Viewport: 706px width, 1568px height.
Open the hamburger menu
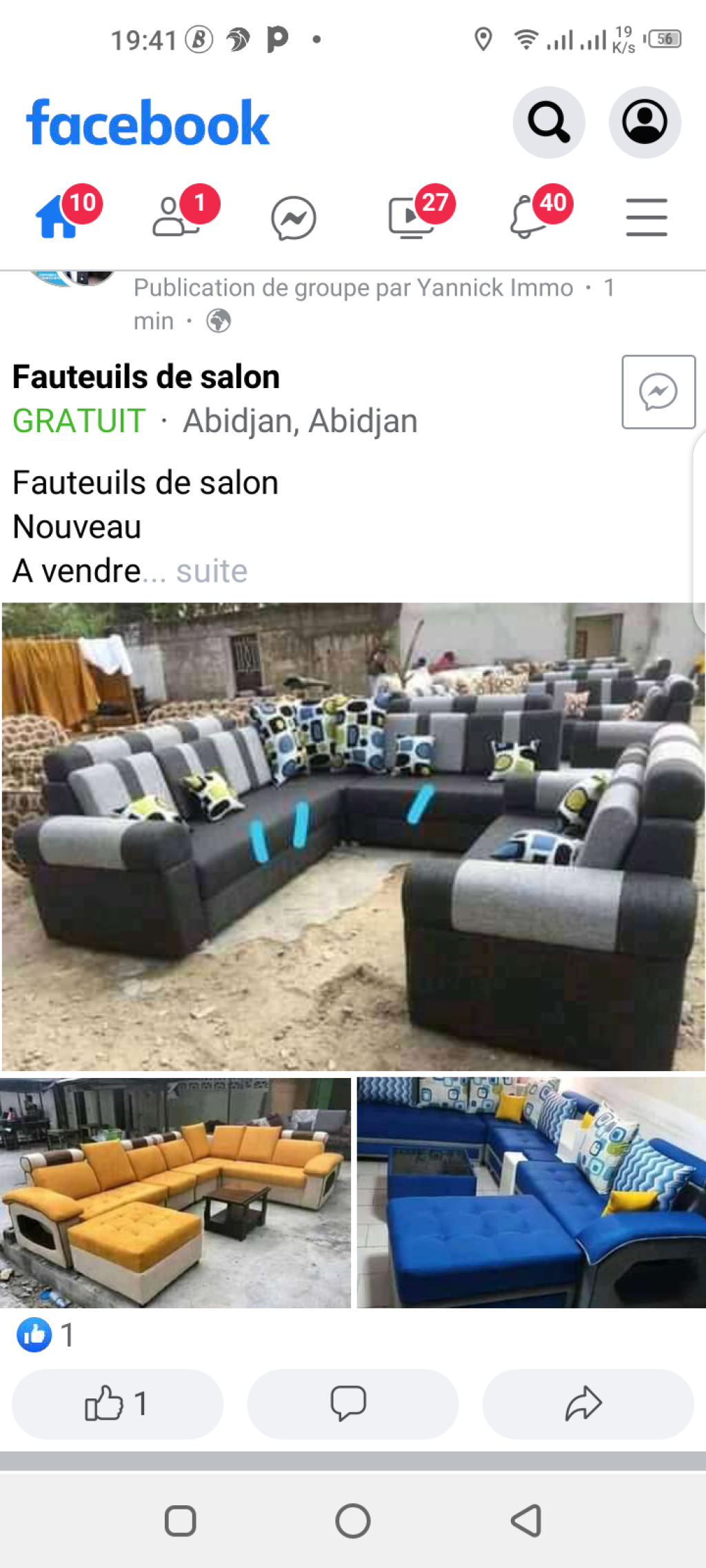[x=646, y=218]
